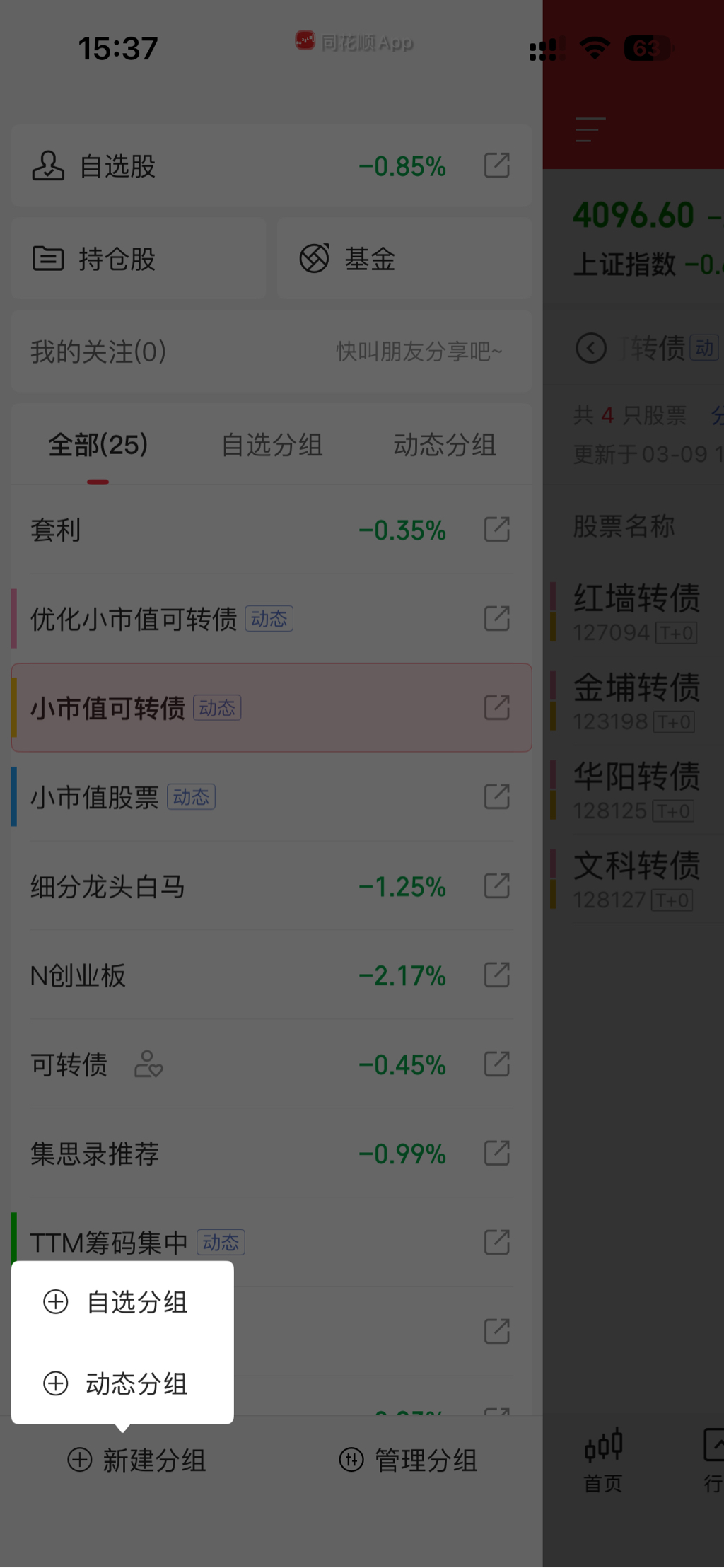Open the 优化小市值可转债 group
The height and width of the screenshot is (1568, 724).
(212, 619)
